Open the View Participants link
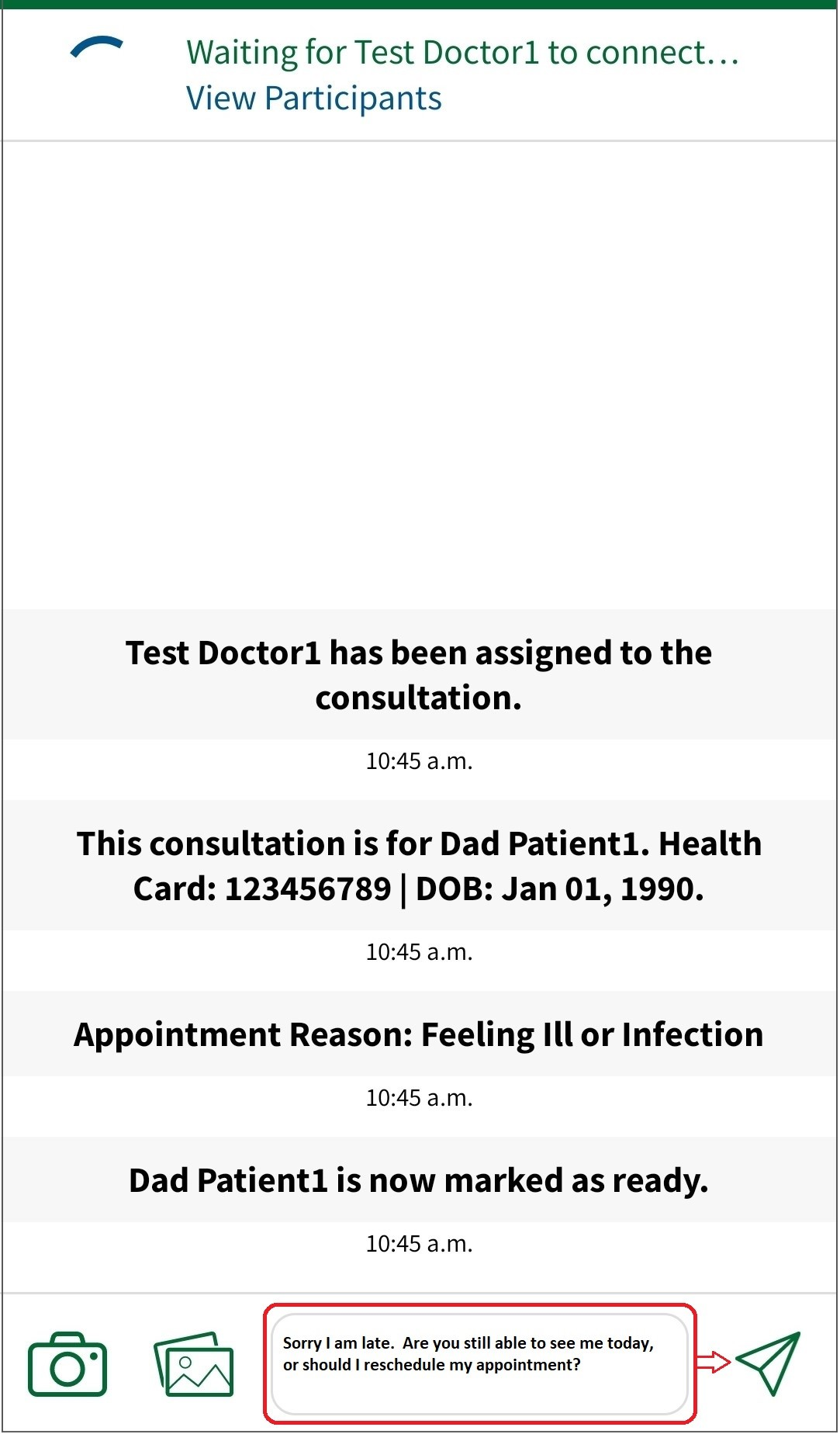The image size is (840, 1434). coord(313,99)
